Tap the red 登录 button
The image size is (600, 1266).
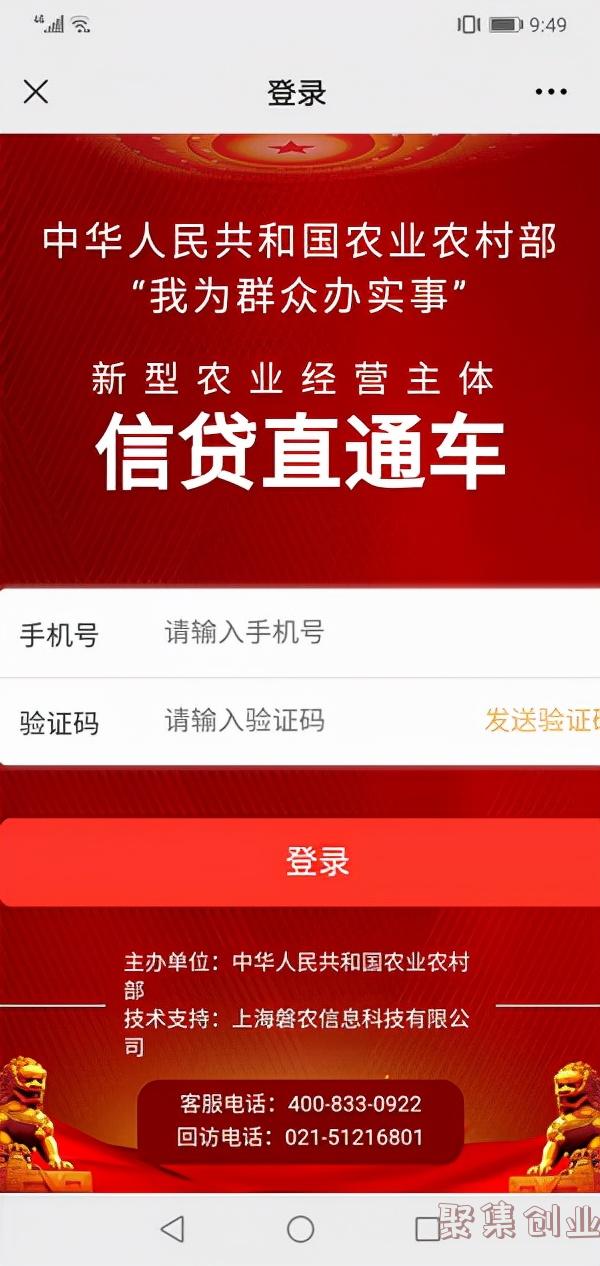pyautogui.click(x=300, y=862)
